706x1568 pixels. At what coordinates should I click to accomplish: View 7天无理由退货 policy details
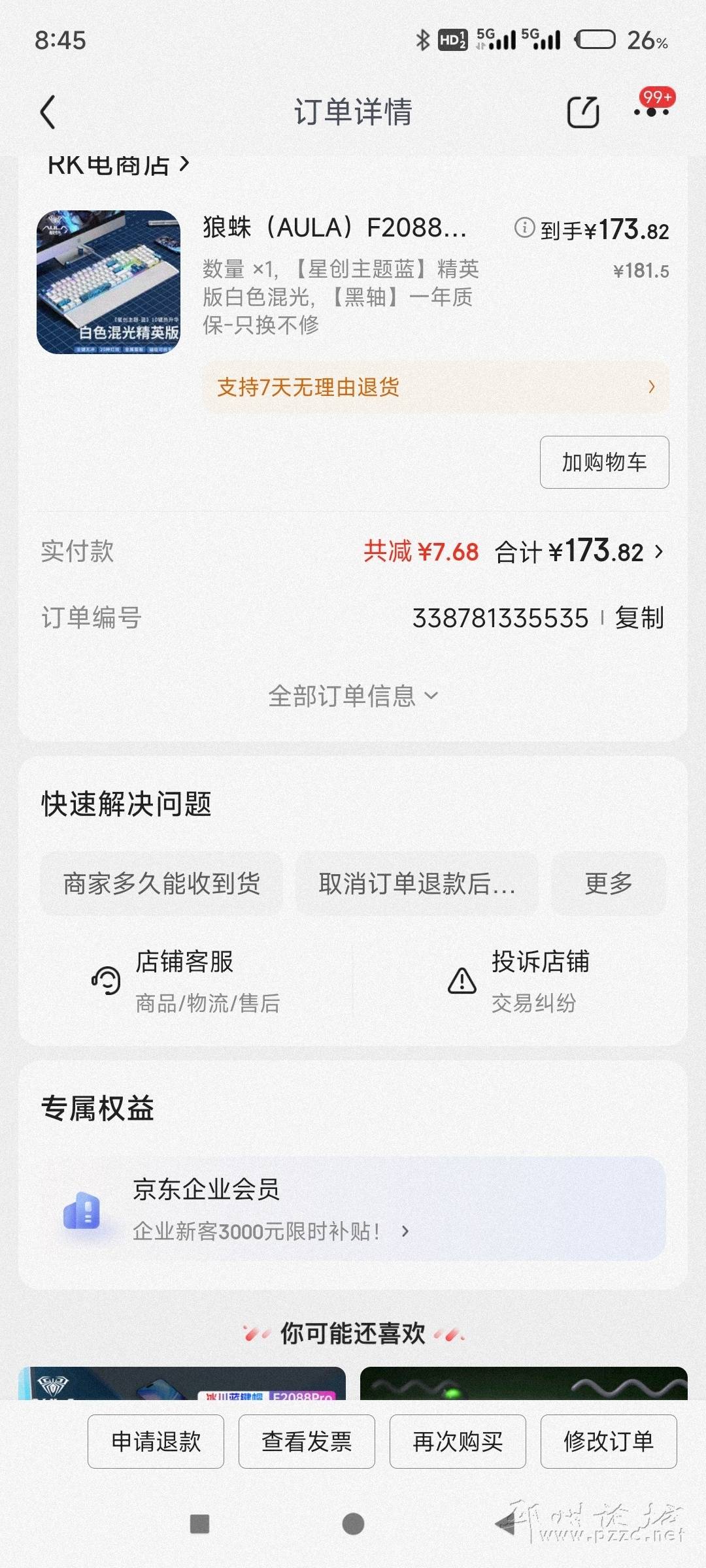click(x=436, y=387)
